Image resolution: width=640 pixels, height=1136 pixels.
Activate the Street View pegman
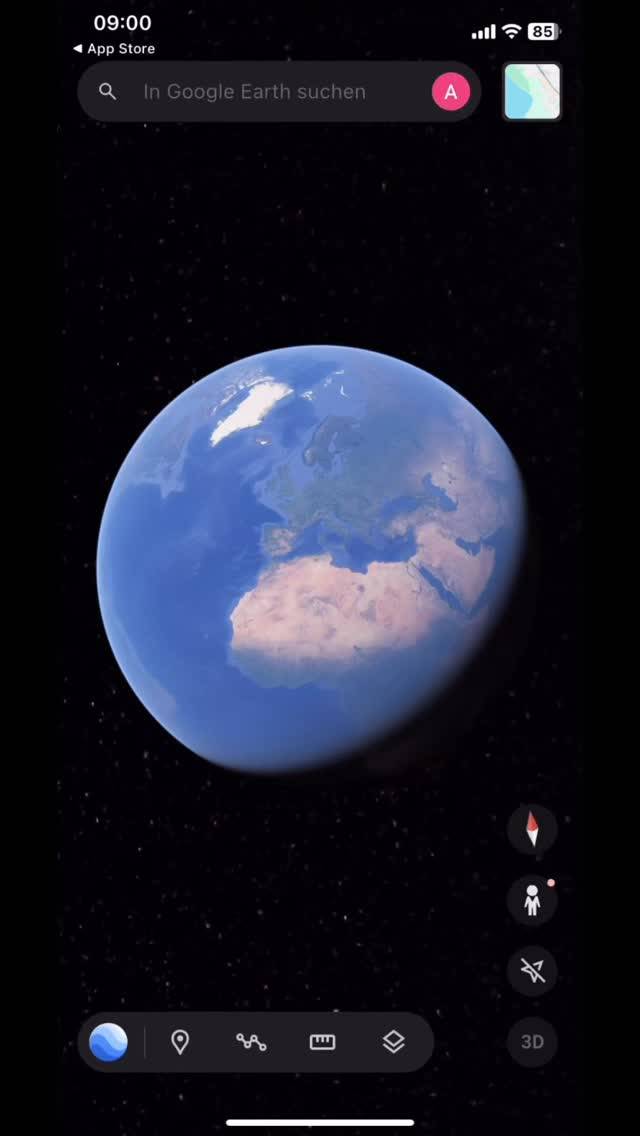pos(532,901)
